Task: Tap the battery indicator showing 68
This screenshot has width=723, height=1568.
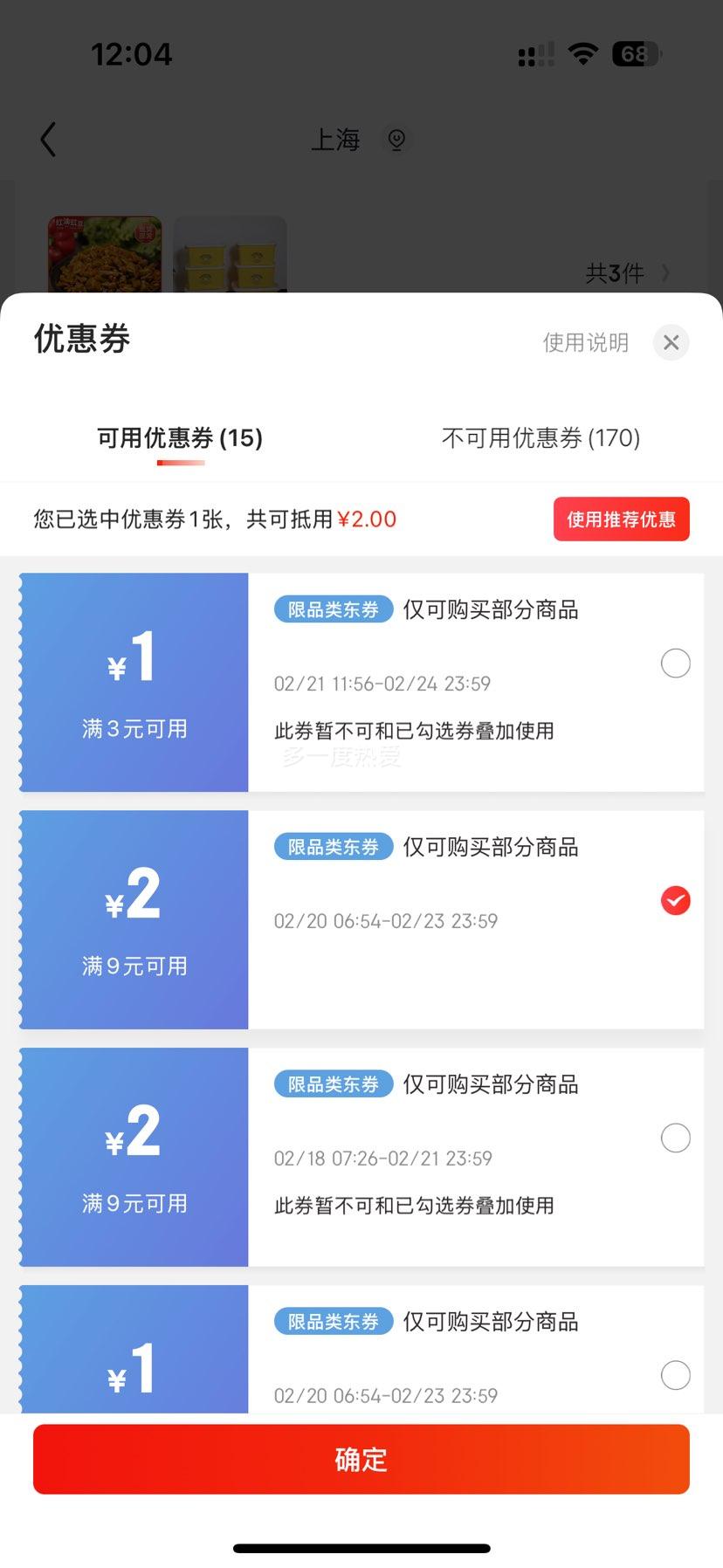Action: (637, 54)
